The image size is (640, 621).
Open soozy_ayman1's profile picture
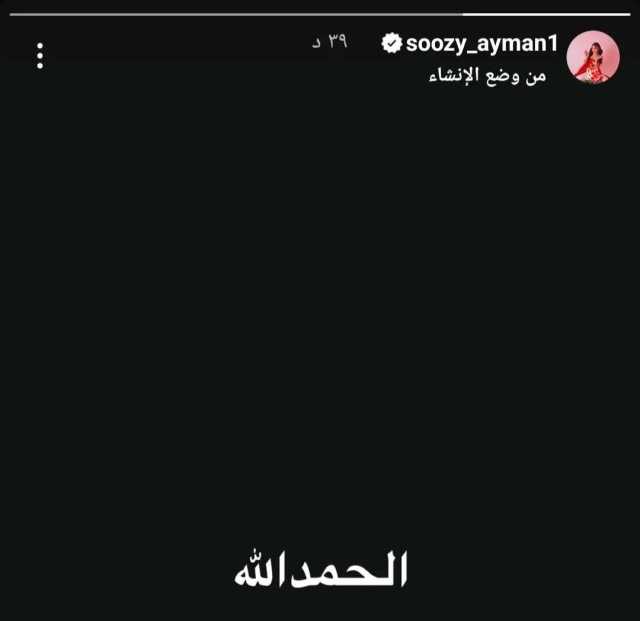point(593,56)
